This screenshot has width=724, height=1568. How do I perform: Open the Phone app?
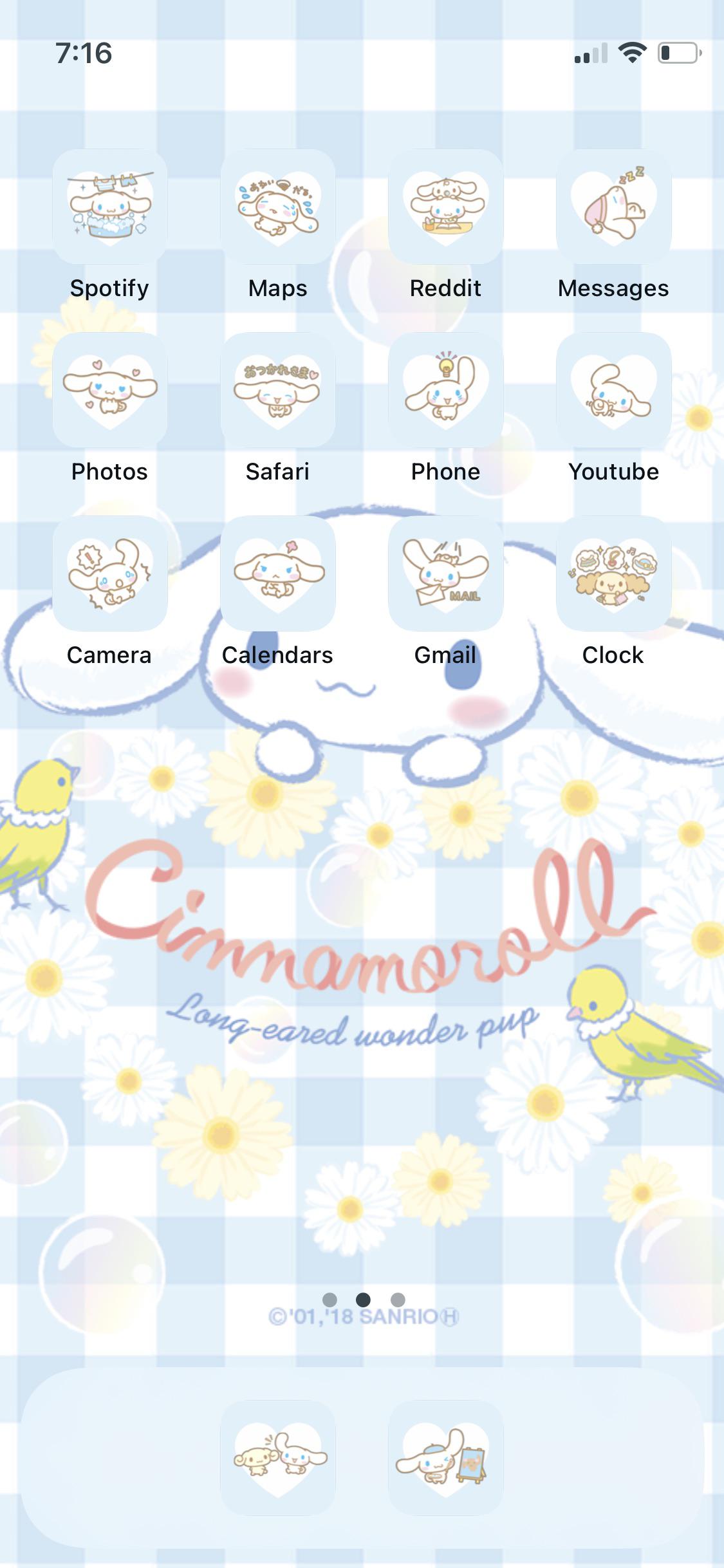click(x=445, y=390)
